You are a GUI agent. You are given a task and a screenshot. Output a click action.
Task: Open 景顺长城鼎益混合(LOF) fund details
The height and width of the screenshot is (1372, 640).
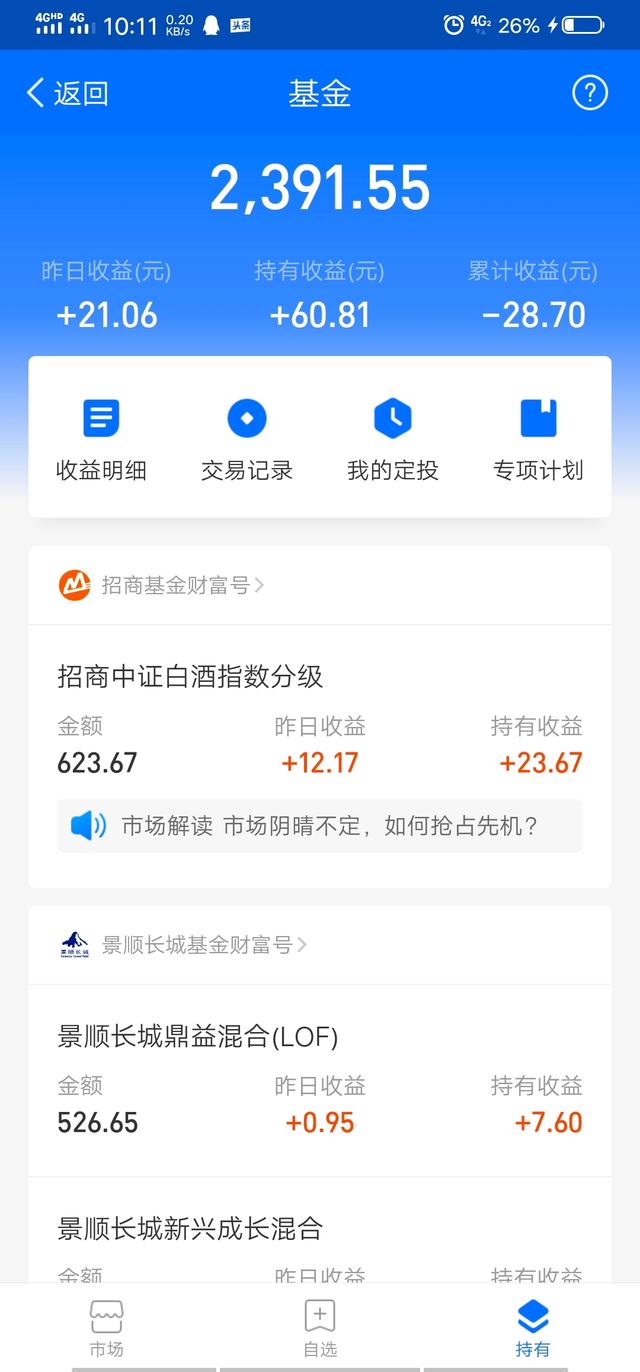(x=320, y=1080)
